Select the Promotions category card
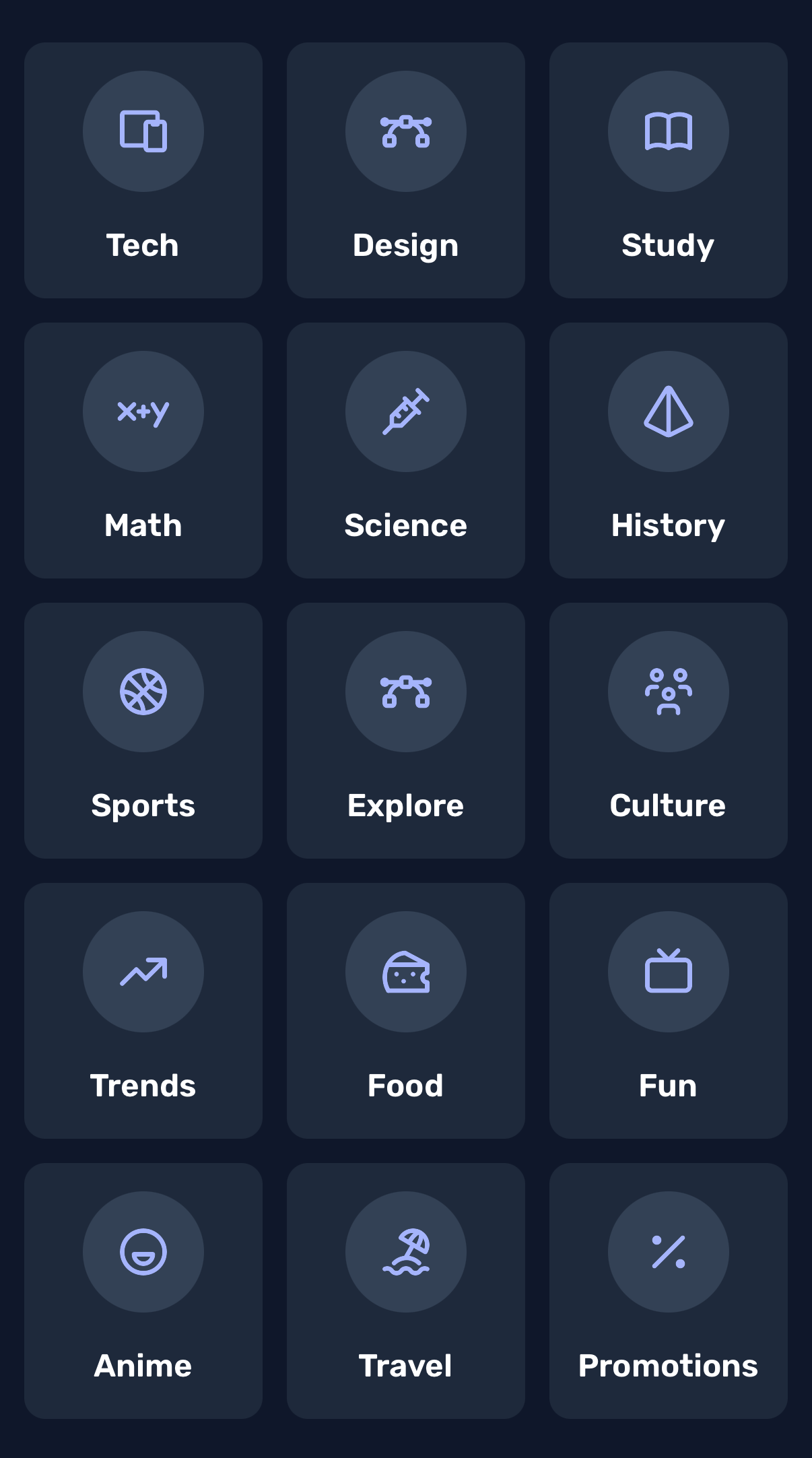 click(x=669, y=1291)
